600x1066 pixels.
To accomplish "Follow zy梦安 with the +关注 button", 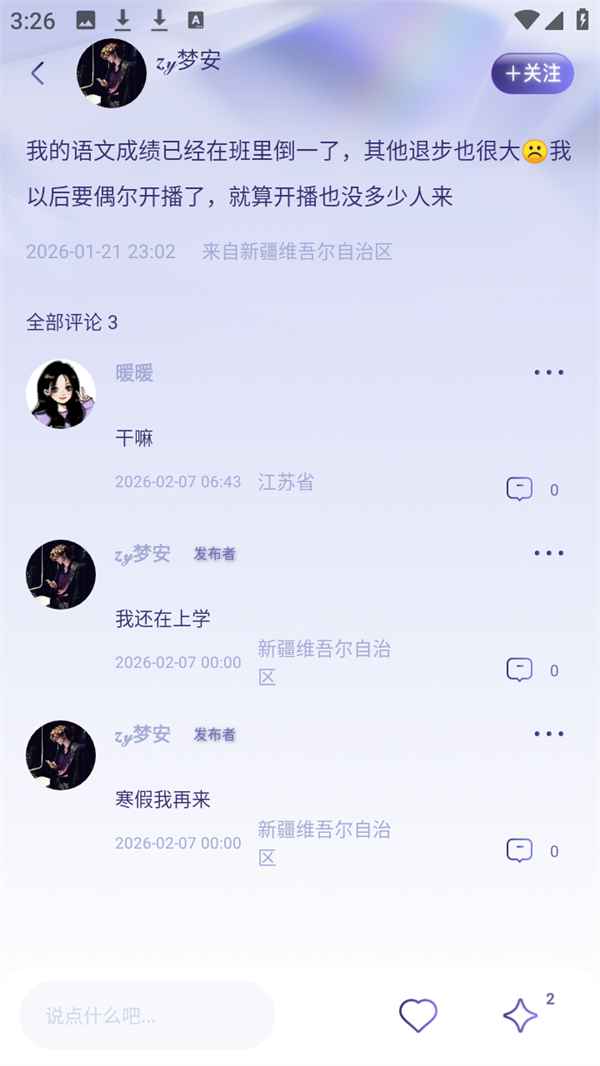I will coord(532,74).
